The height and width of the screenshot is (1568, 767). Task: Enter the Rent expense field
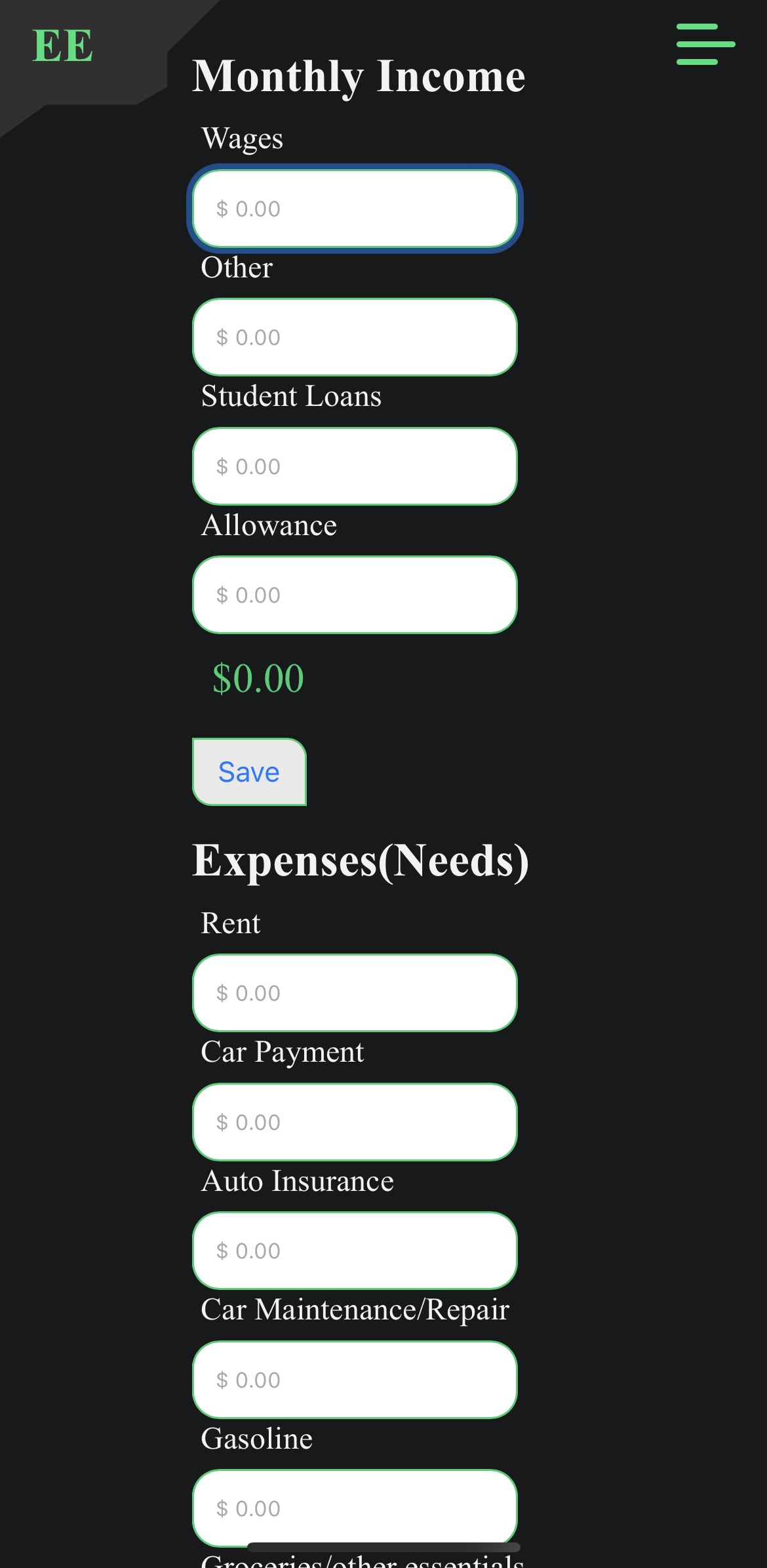tap(355, 993)
